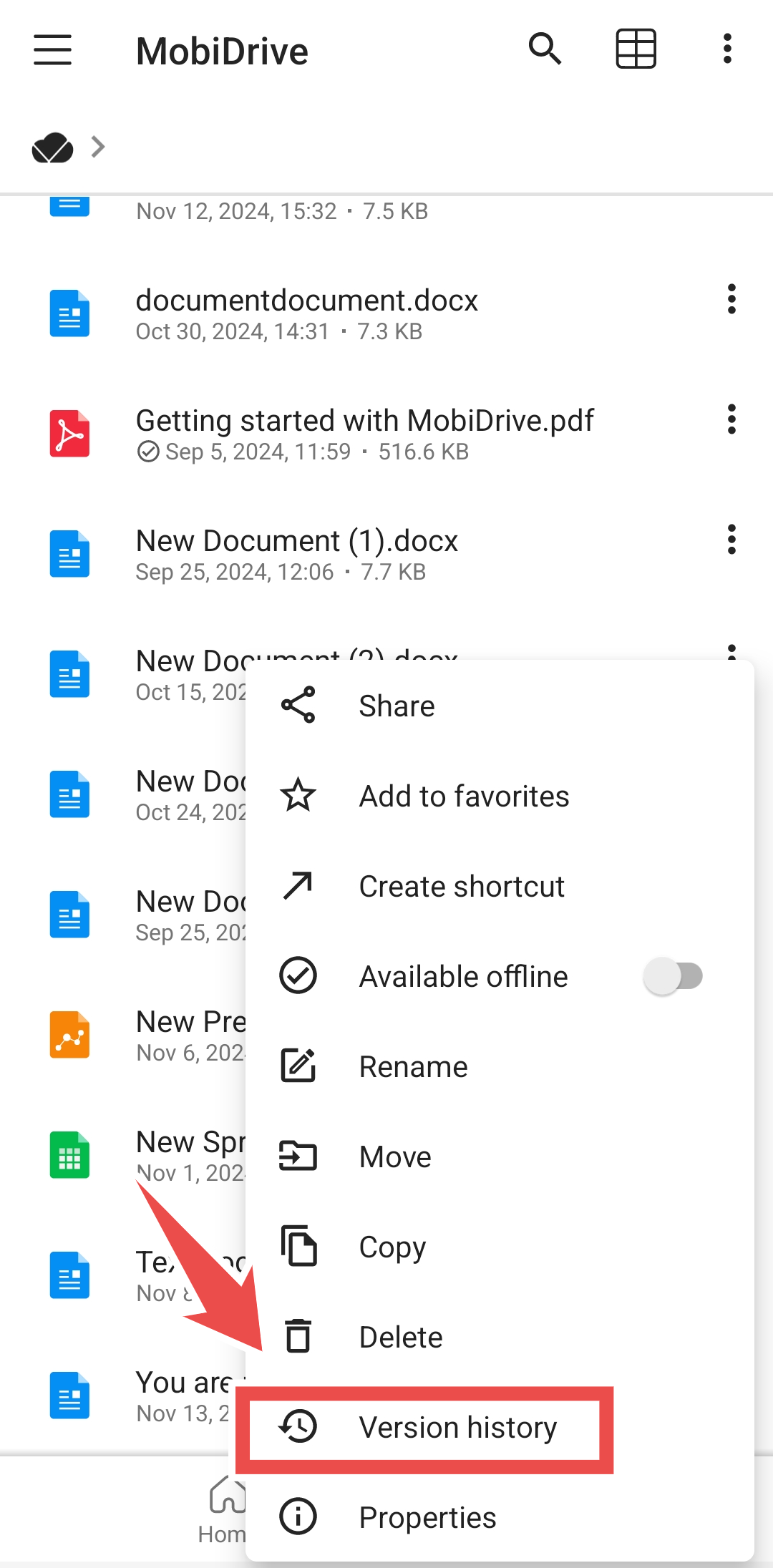The height and width of the screenshot is (1568, 773).
Task: Open the Share icon in the context menu
Action: [298, 704]
